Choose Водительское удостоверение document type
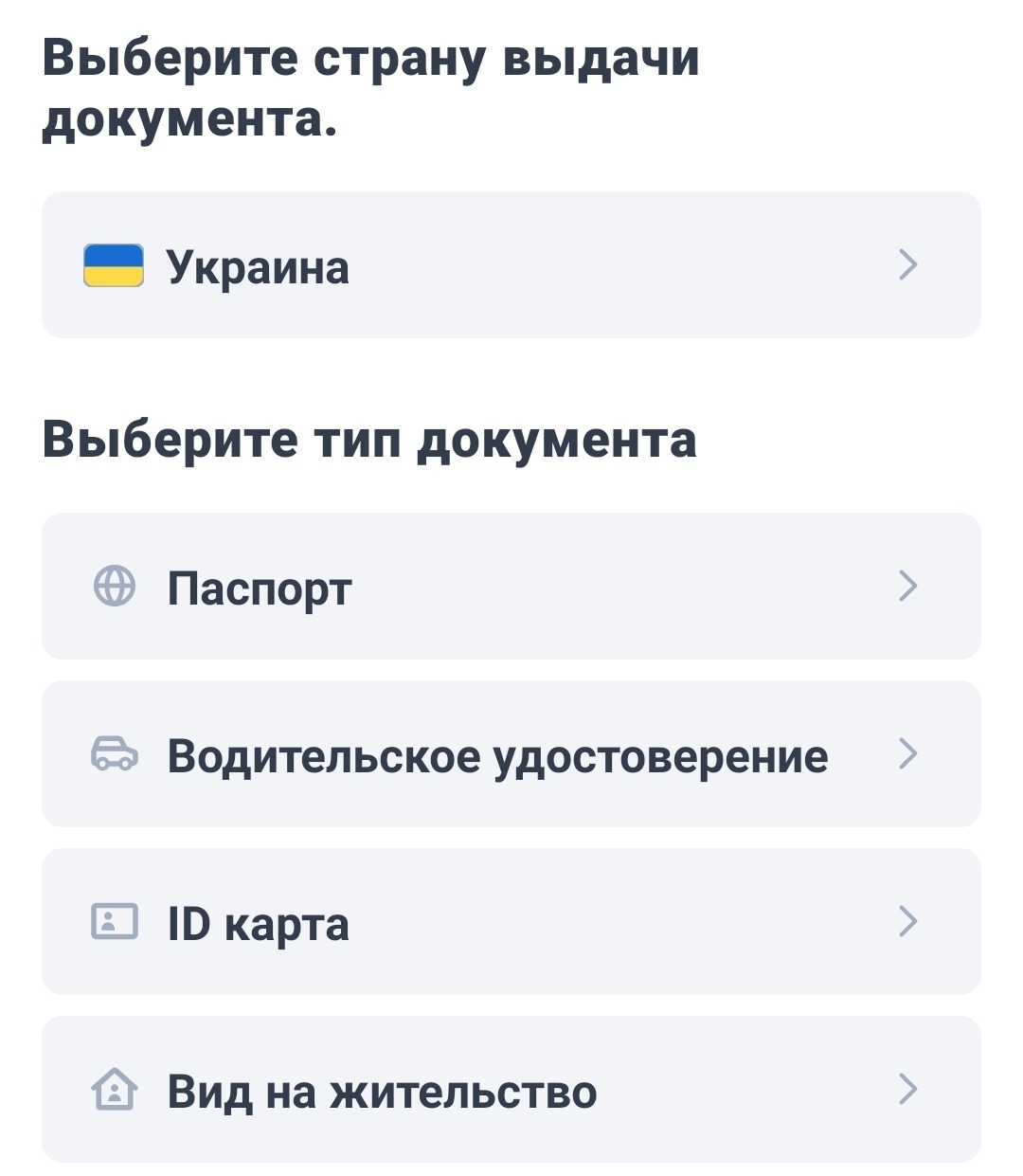The width and height of the screenshot is (1023, 1176). pos(511,754)
